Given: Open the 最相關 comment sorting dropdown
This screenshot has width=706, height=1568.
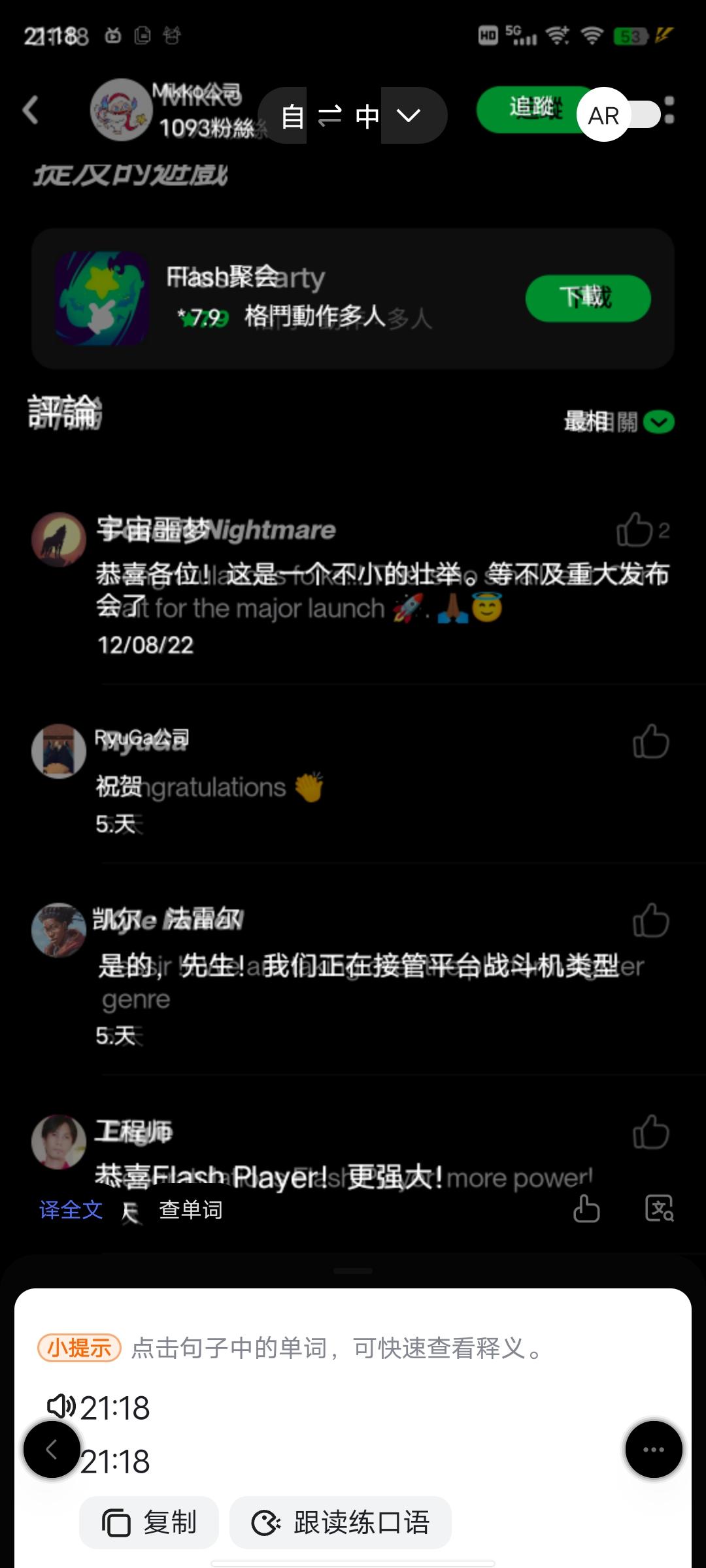Looking at the screenshot, I should (x=618, y=421).
